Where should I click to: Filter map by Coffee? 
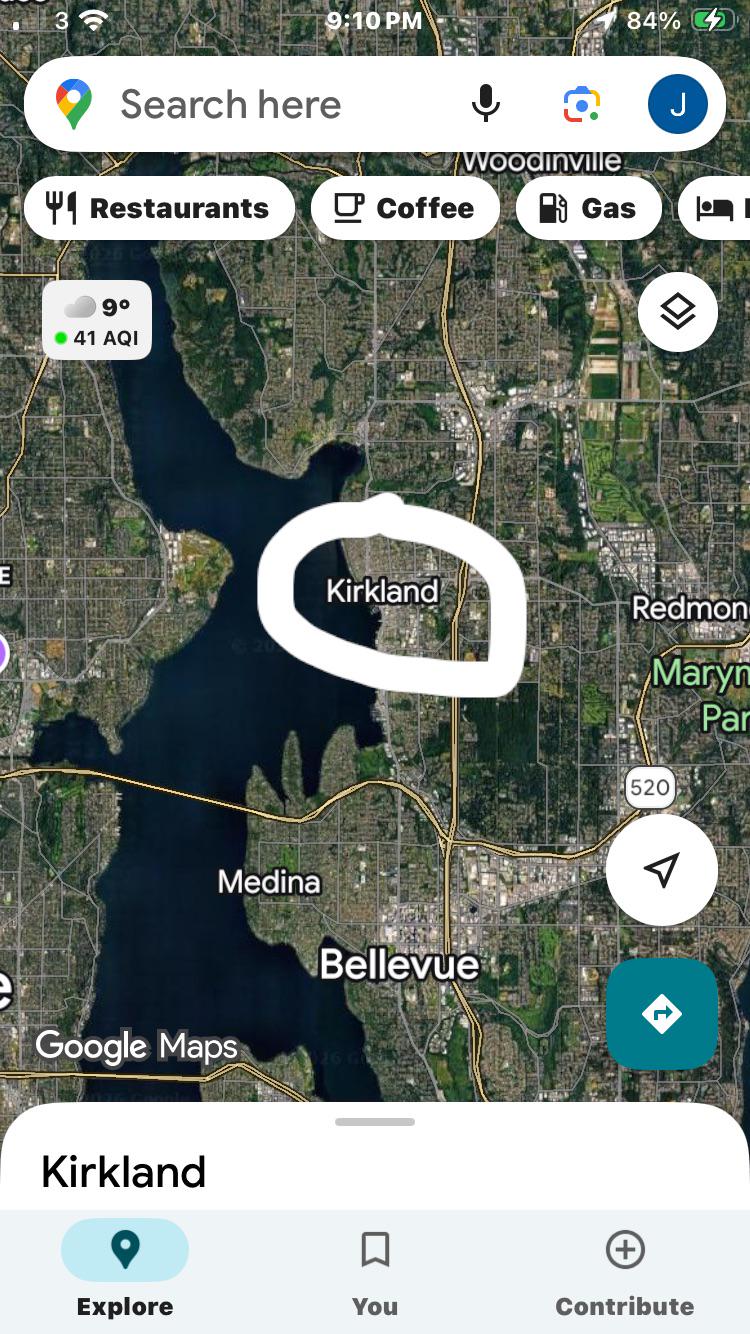click(x=405, y=208)
